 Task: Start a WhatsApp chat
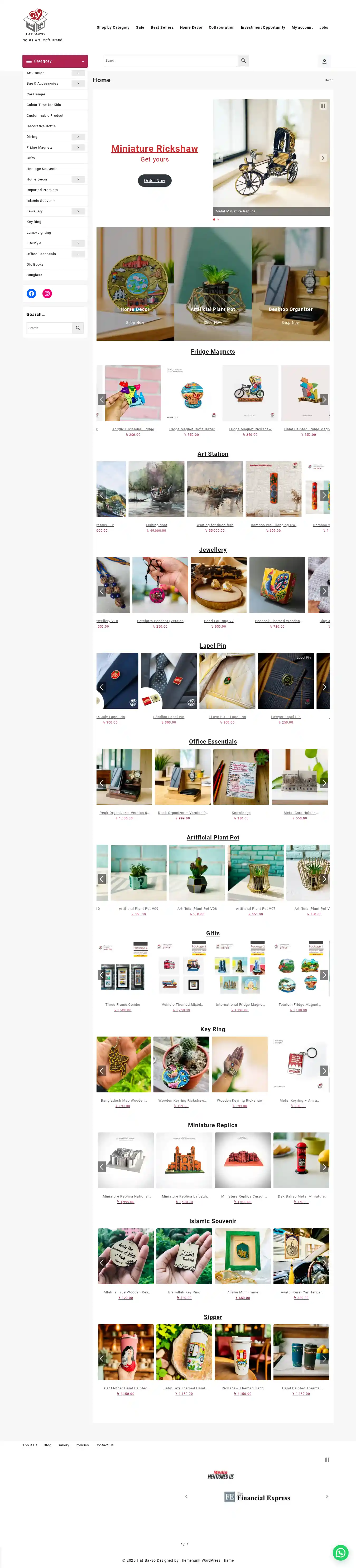(341, 1552)
